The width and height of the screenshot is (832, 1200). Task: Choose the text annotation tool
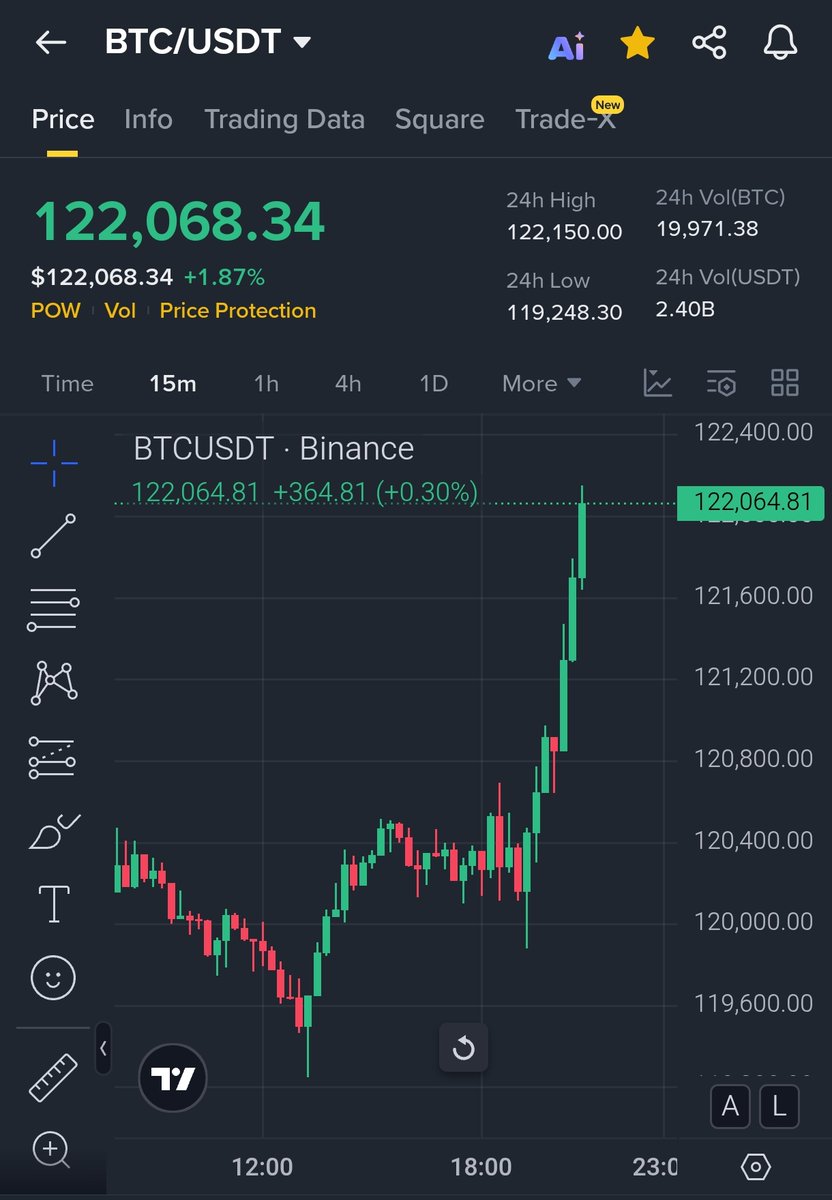(x=53, y=903)
